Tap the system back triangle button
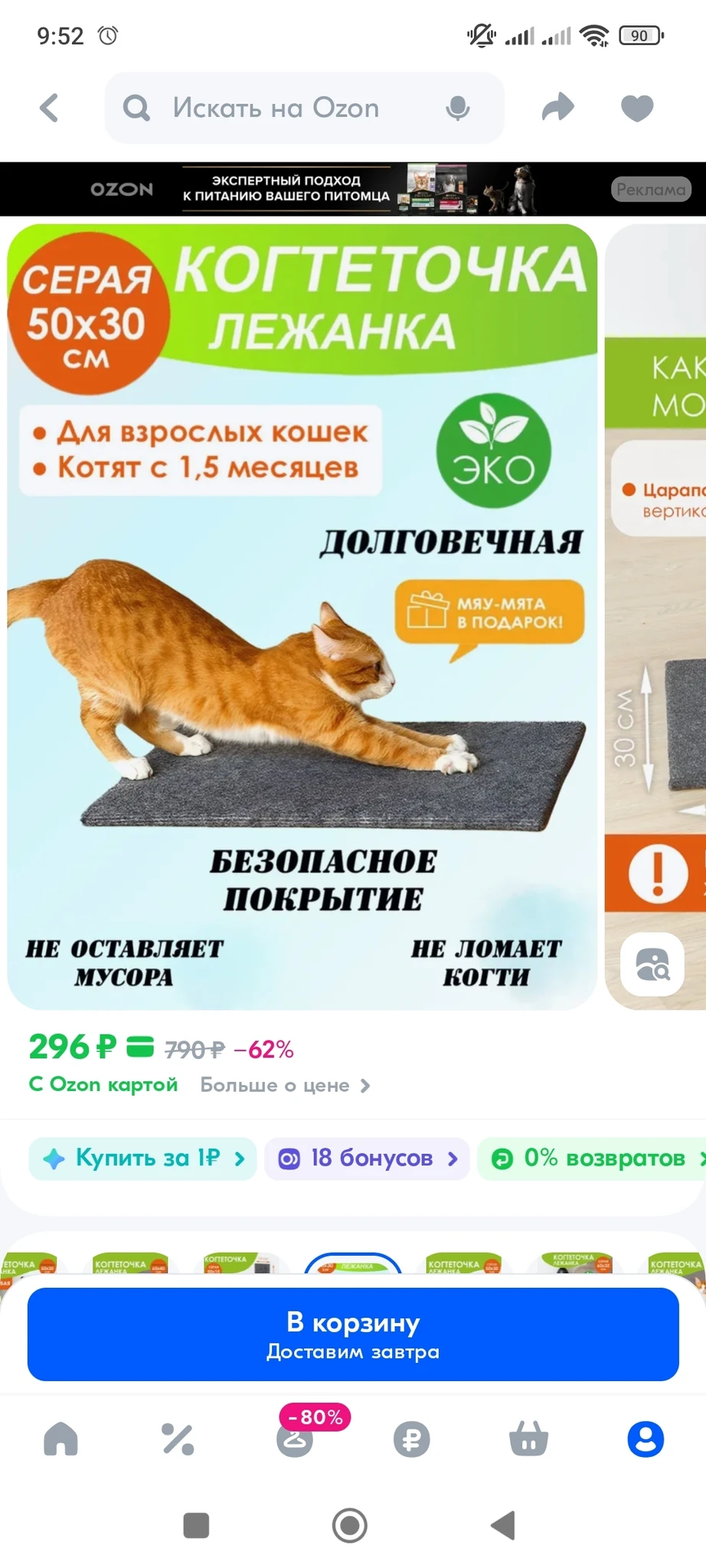 (x=503, y=1525)
